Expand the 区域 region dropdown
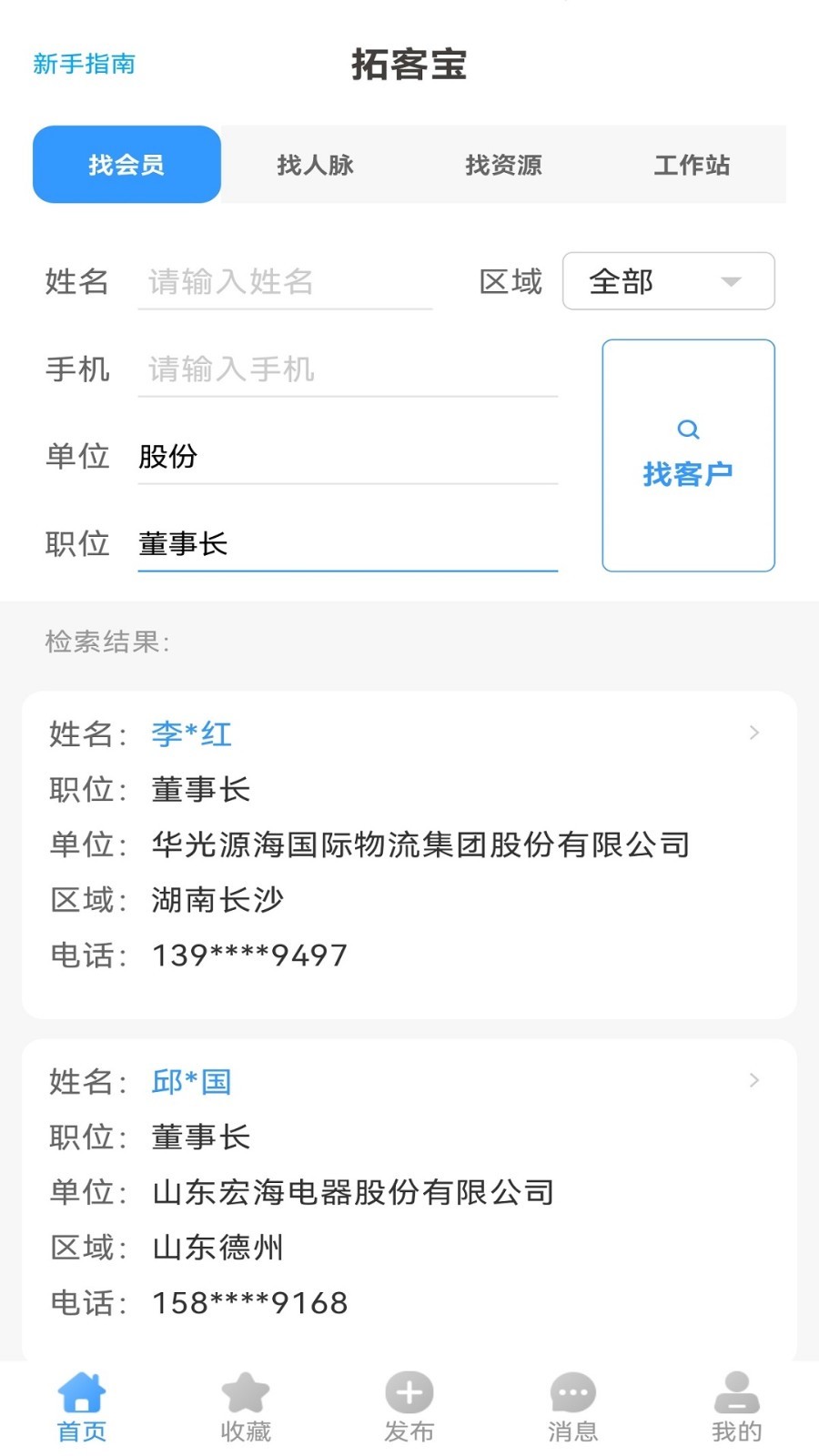The image size is (819, 1456). click(x=668, y=281)
